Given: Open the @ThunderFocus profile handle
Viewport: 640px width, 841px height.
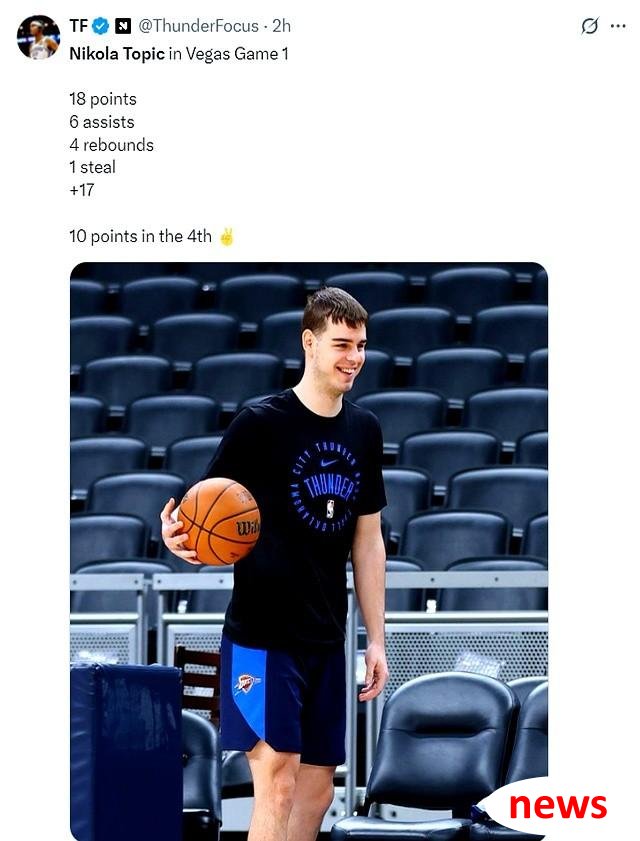Looking at the screenshot, I should pos(198,26).
